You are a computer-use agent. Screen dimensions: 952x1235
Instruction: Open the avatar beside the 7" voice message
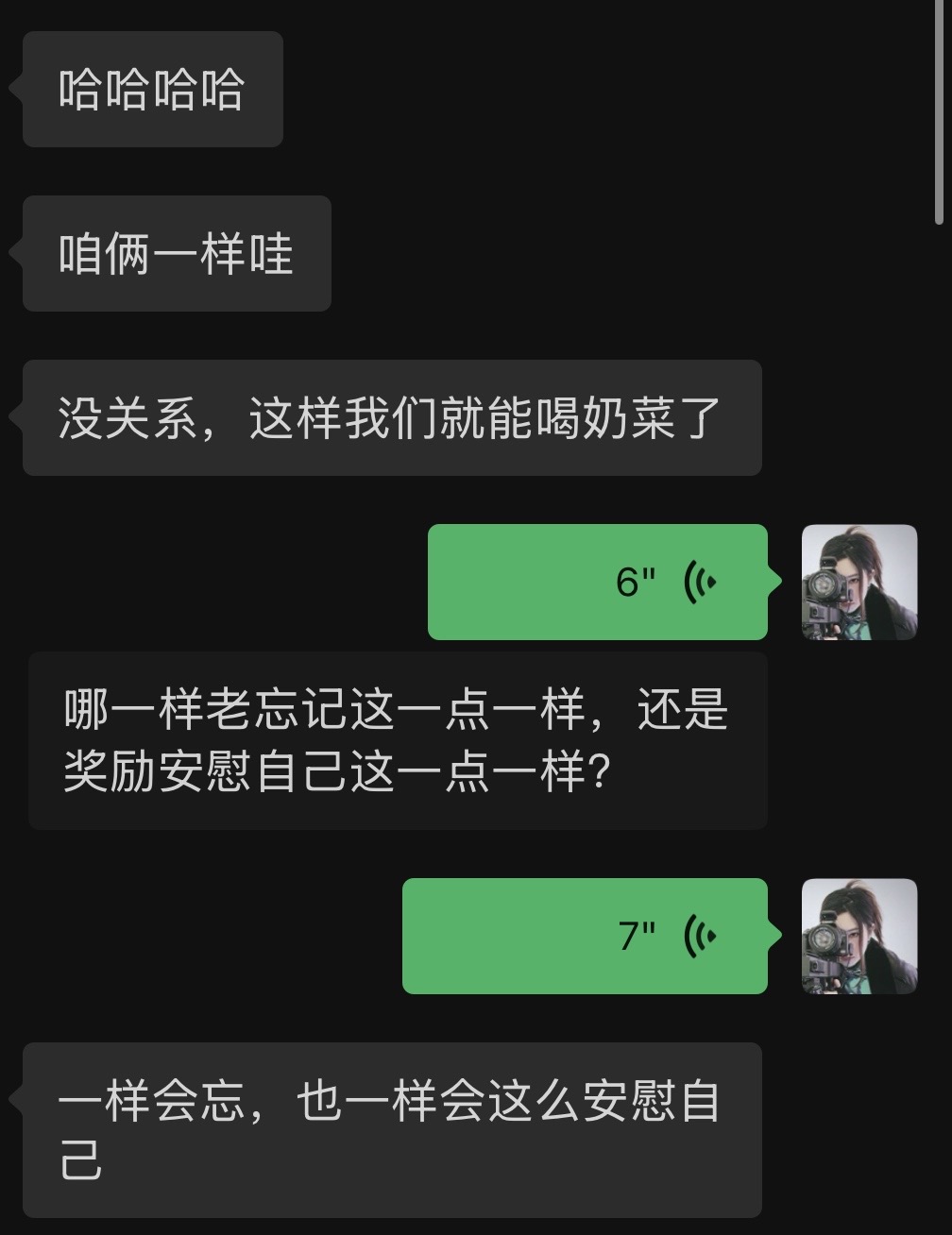pyautogui.click(x=859, y=936)
